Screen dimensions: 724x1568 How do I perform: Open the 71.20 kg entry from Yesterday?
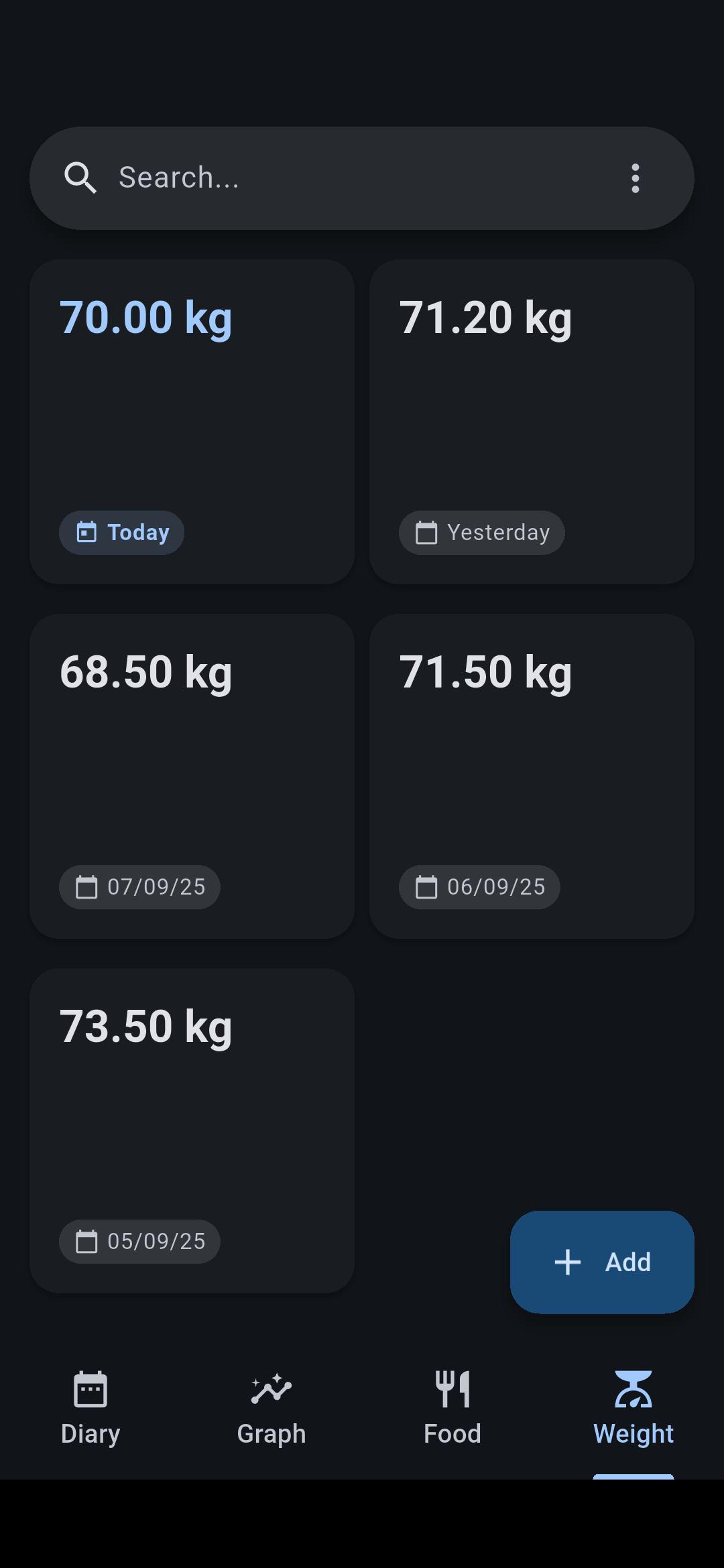(532, 422)
